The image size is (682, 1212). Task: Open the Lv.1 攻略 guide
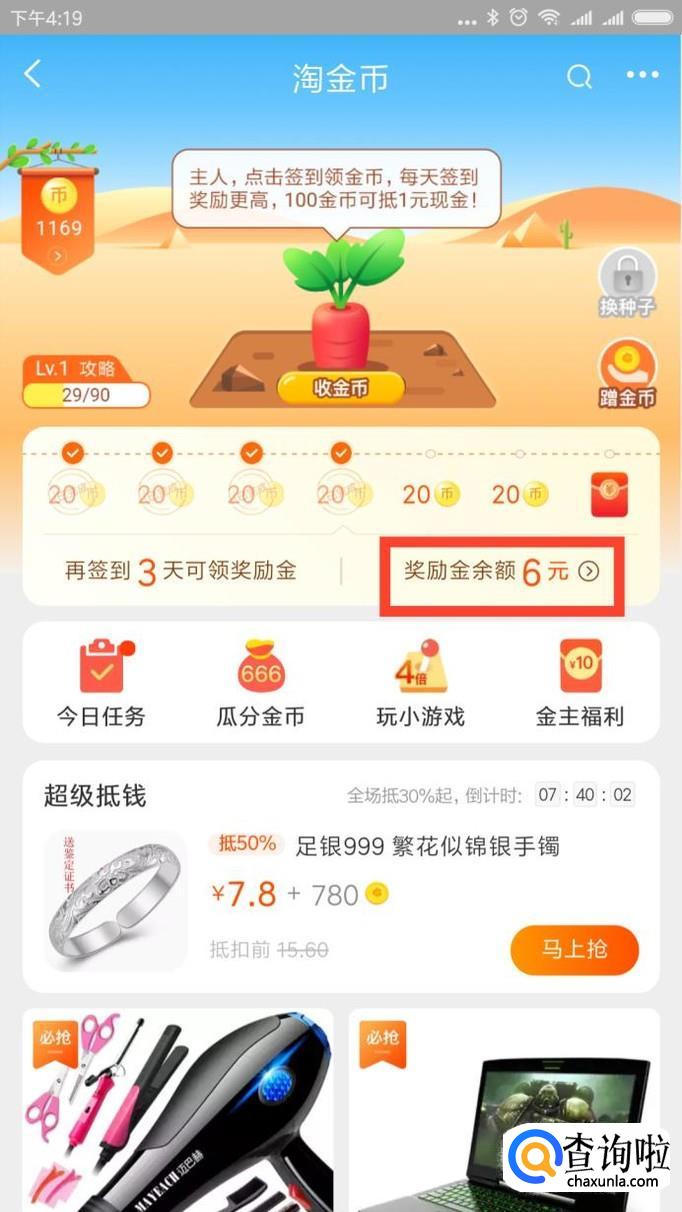coord(86,382)
